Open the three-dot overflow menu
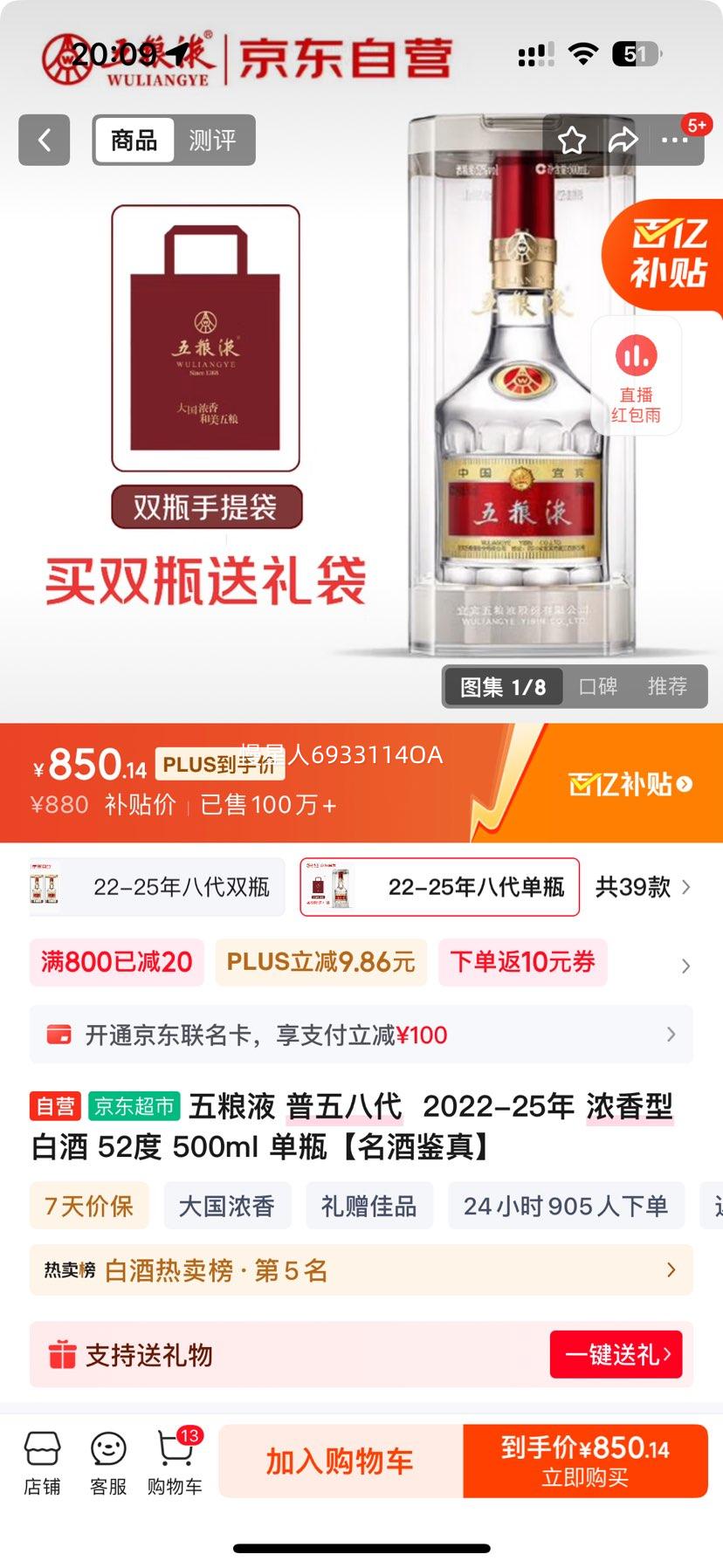Image resolution: width=723 pixels, height=1568 pixels. click(x=675, y=140)
